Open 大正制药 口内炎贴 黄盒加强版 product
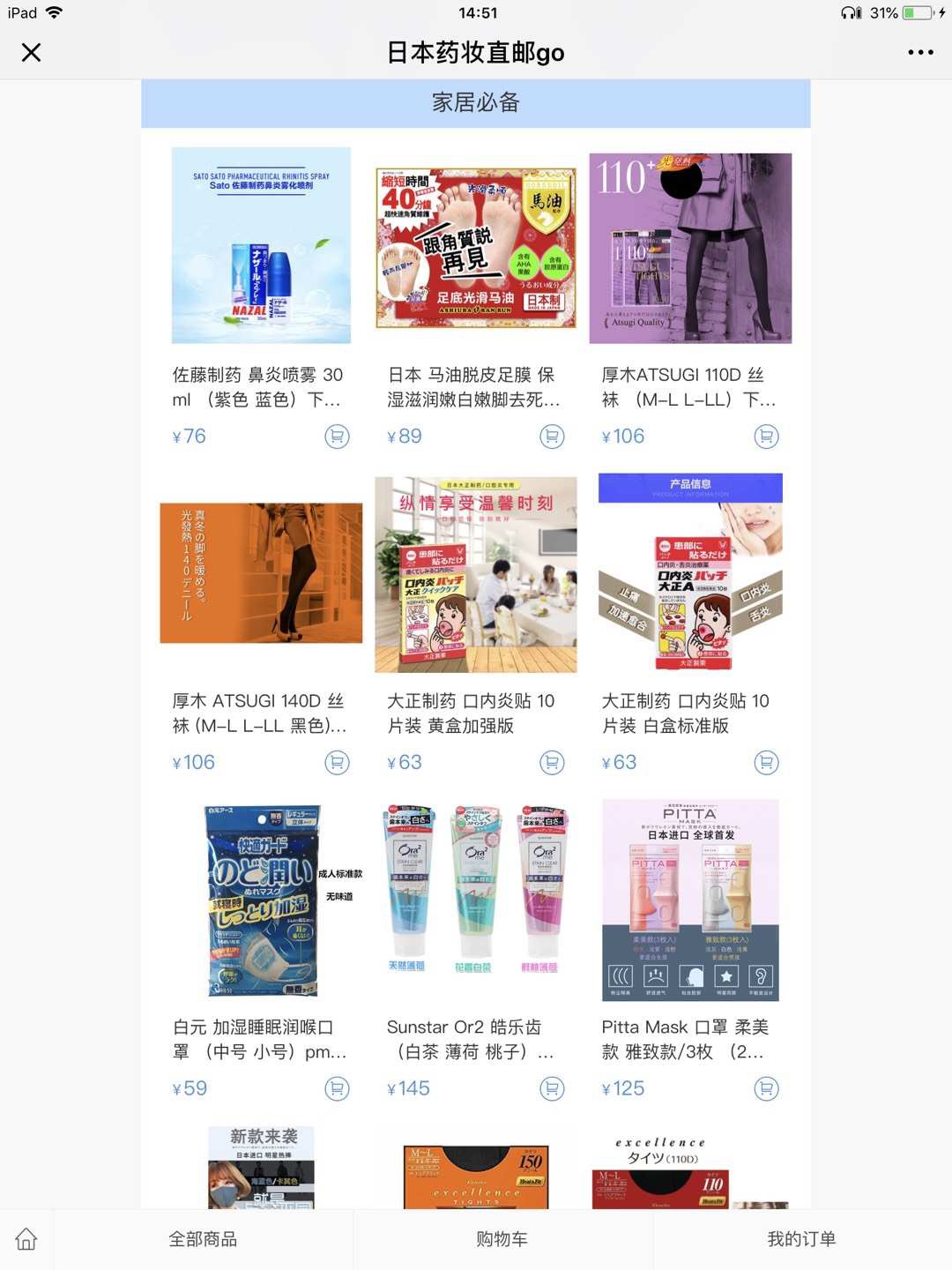The image size is (952, 1270). pyautogui.click(x=476, y=575)
